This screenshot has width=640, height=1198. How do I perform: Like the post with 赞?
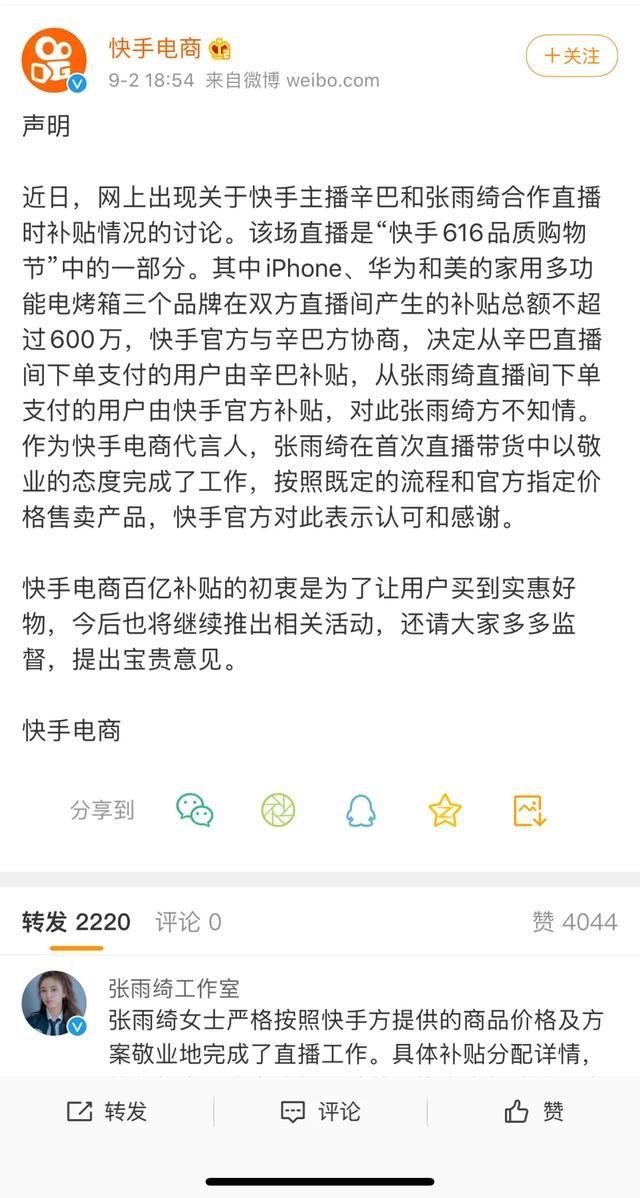[534, 1111]
